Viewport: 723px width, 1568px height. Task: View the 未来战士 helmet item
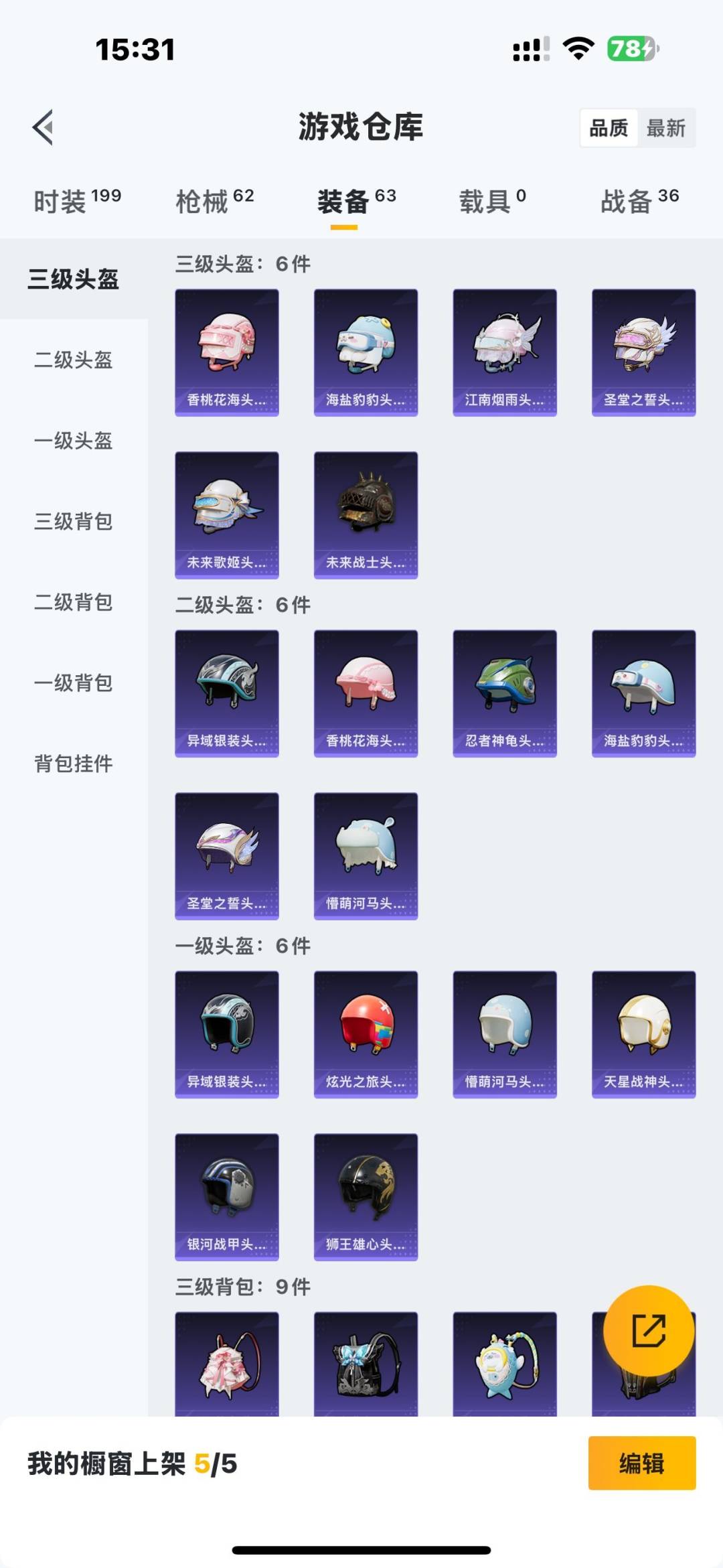point(366,514)
